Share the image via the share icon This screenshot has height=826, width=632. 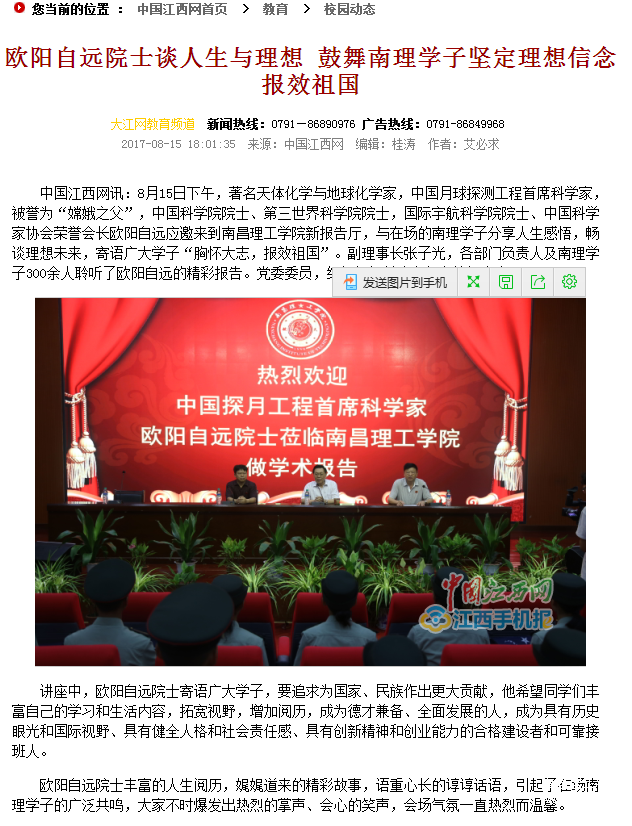coord(538,282)
